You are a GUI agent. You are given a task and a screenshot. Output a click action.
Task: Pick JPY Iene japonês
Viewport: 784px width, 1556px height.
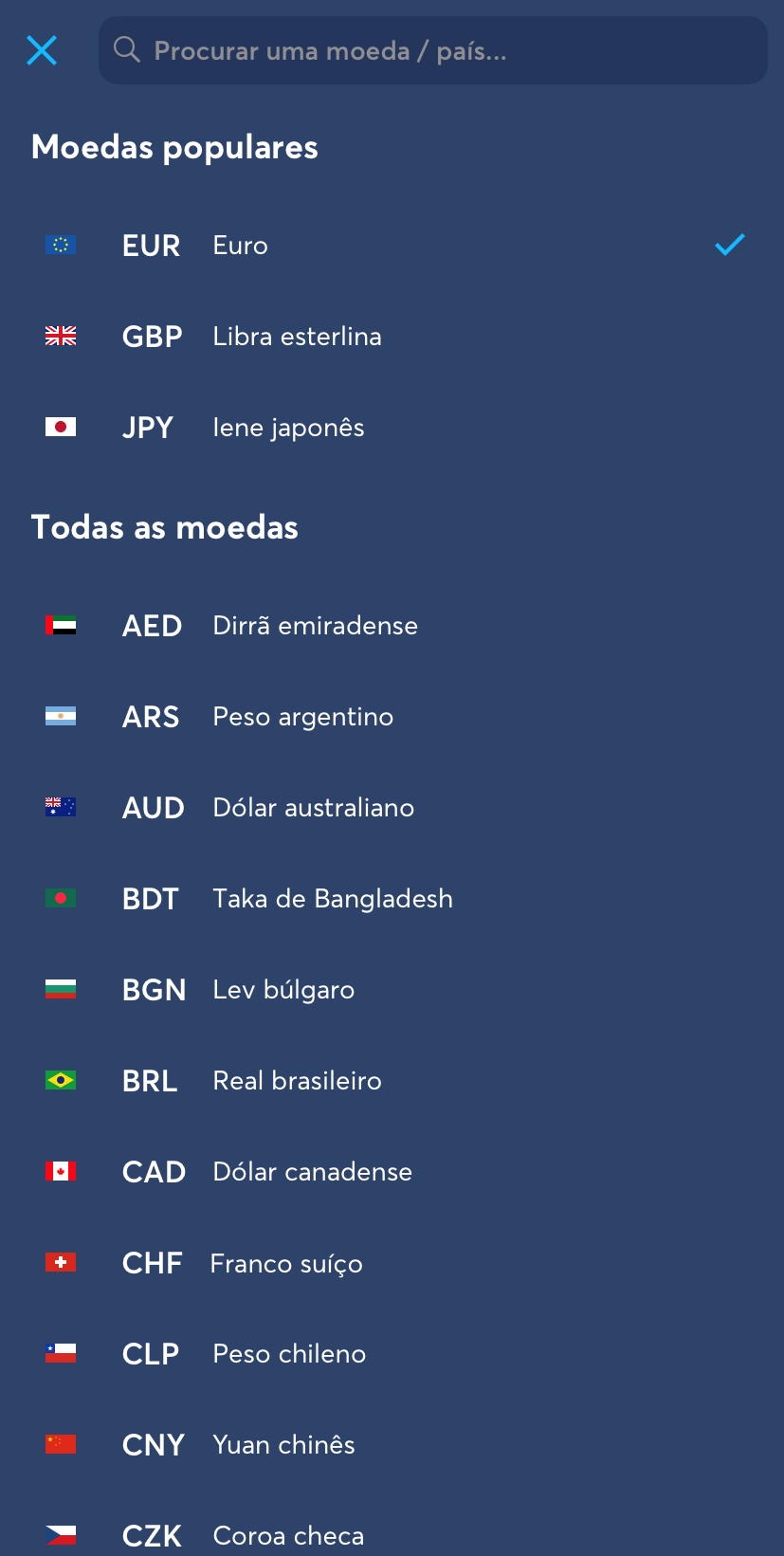[x=392, y=428]
